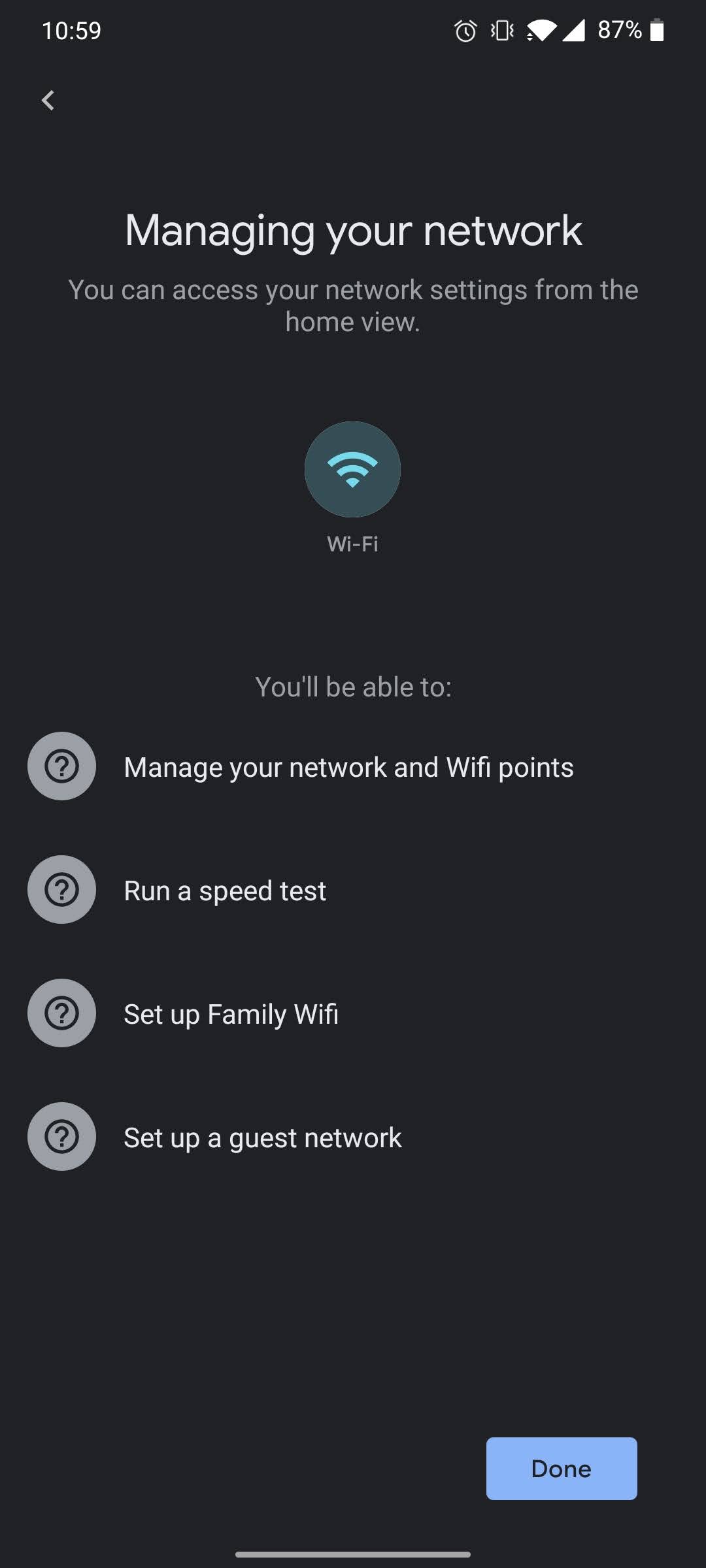Navigate back using the back chevron
Screen dimensions: 706x1568
pyautogui.click(x=47, y=100)
